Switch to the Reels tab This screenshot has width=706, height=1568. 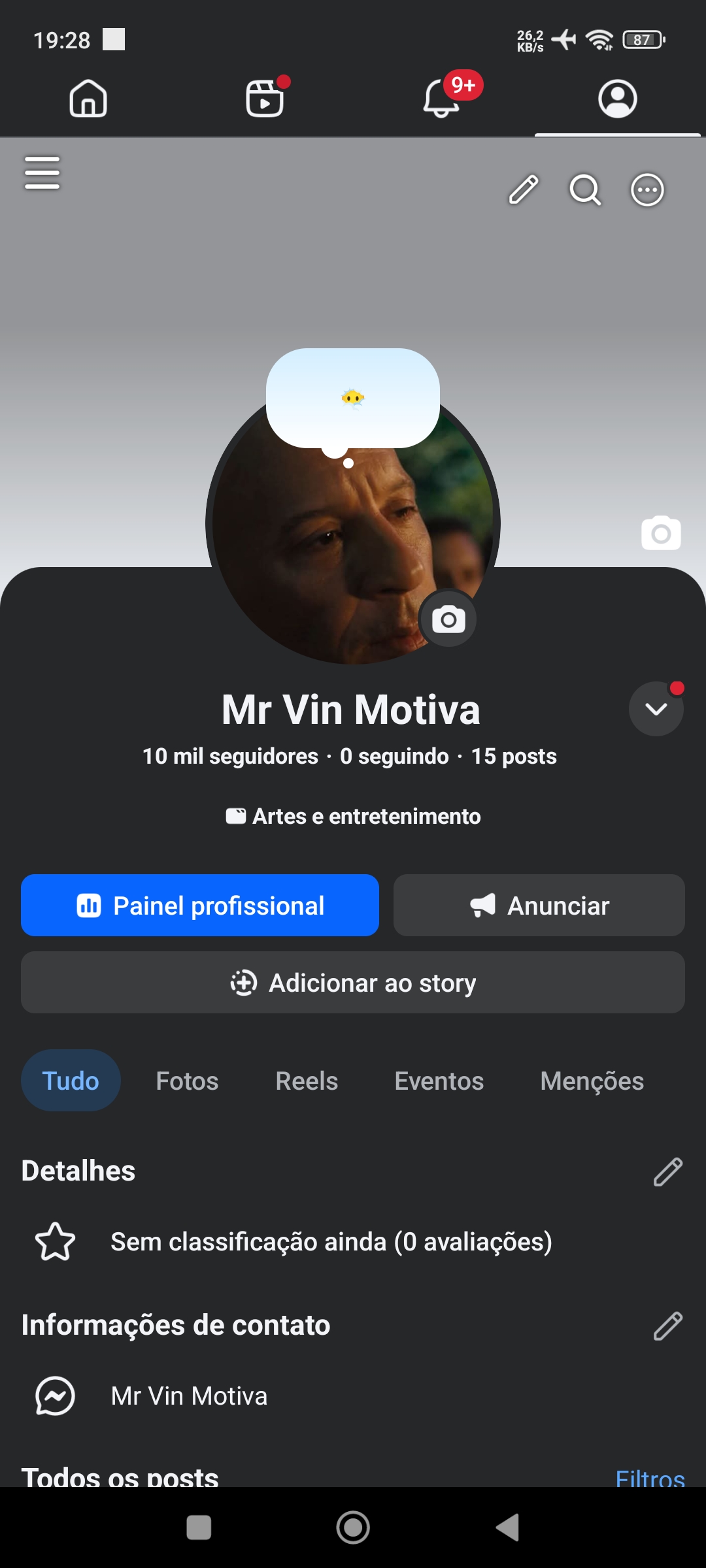coord(307,1081)
